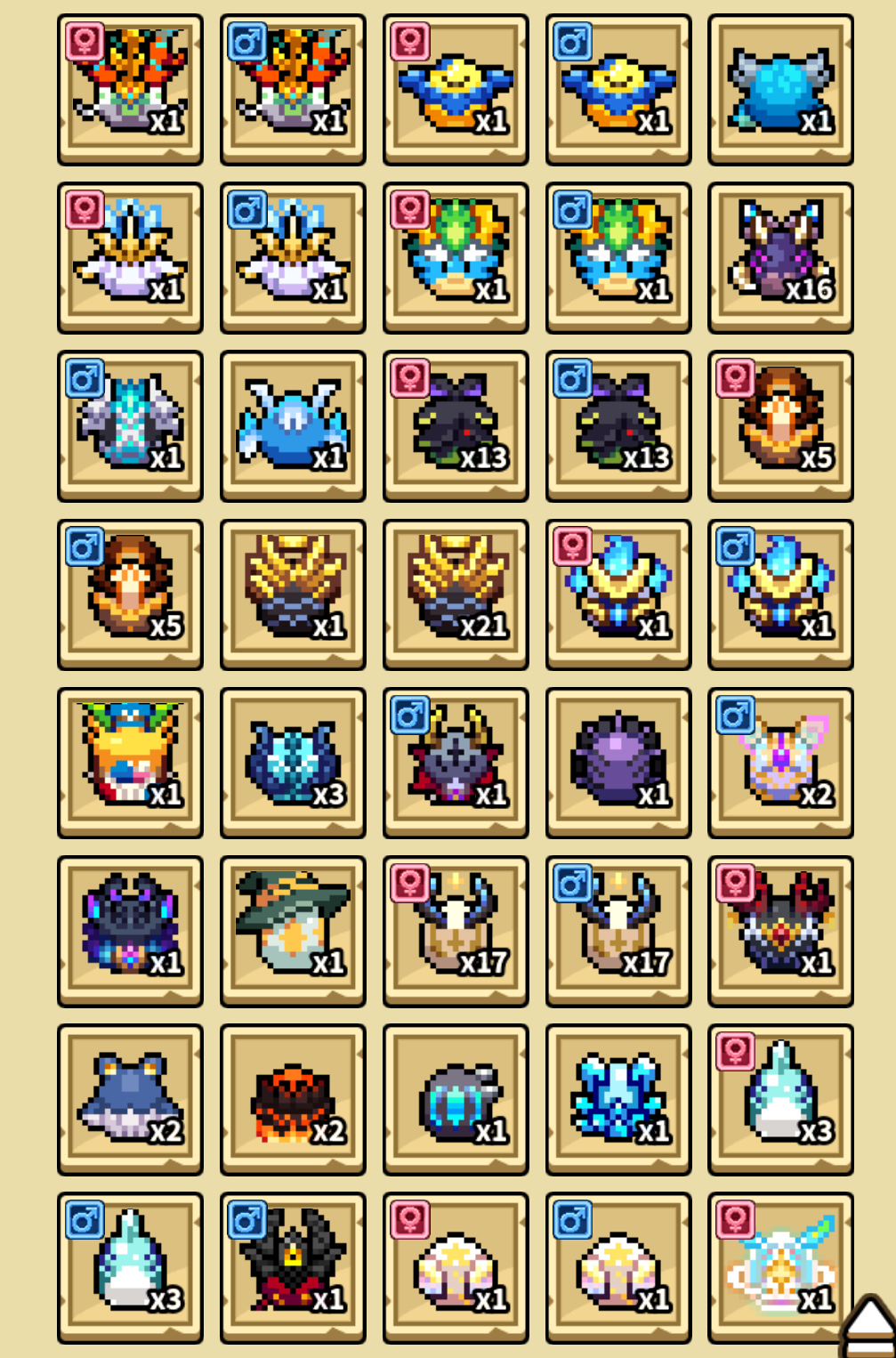The image size is (896, 1358).
Task: Select the male pink butterfly headpiece x2
Action: coord(780,762)
